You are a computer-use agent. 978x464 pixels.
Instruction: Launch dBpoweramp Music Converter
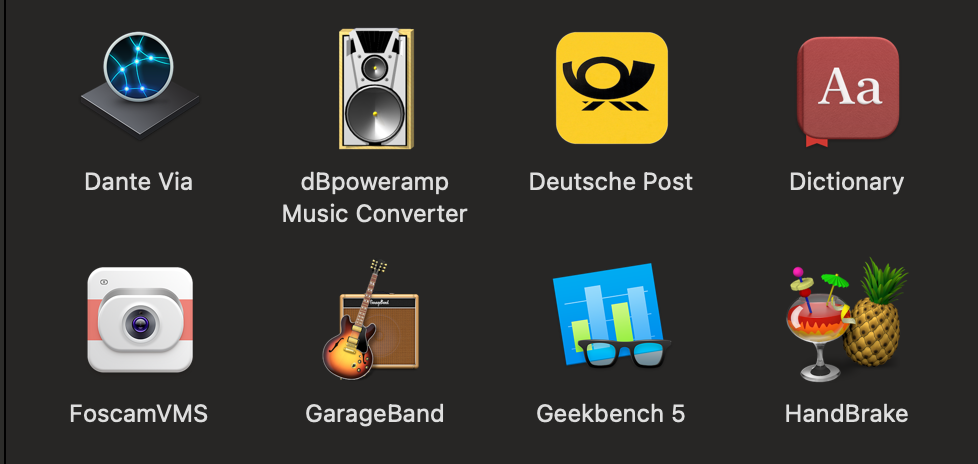tap(375, 90)
